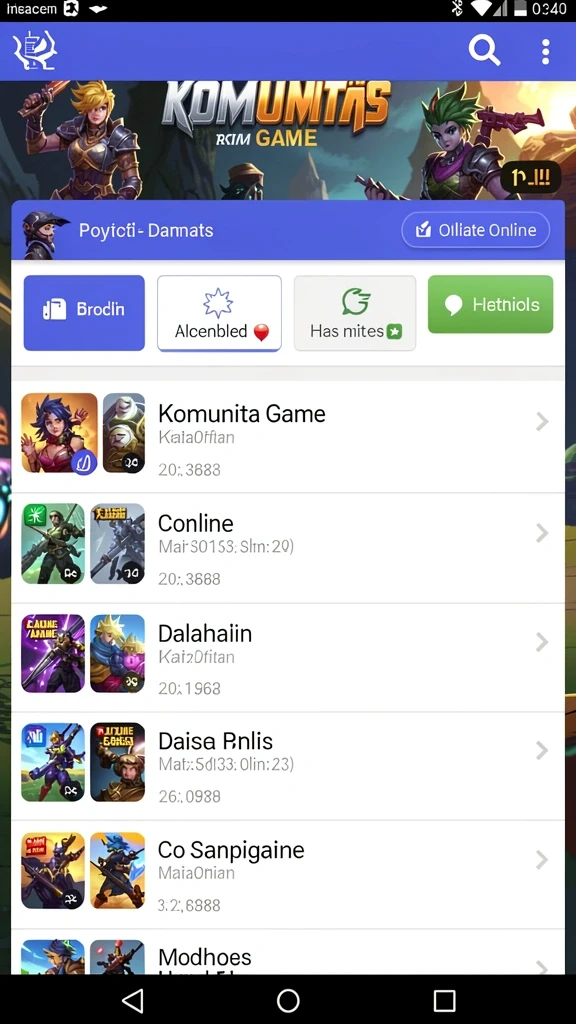Viewport: 576px width, 1024px height.
Task: Go to the home screen via navigation bar
Action: click(x=288, y=1000)
